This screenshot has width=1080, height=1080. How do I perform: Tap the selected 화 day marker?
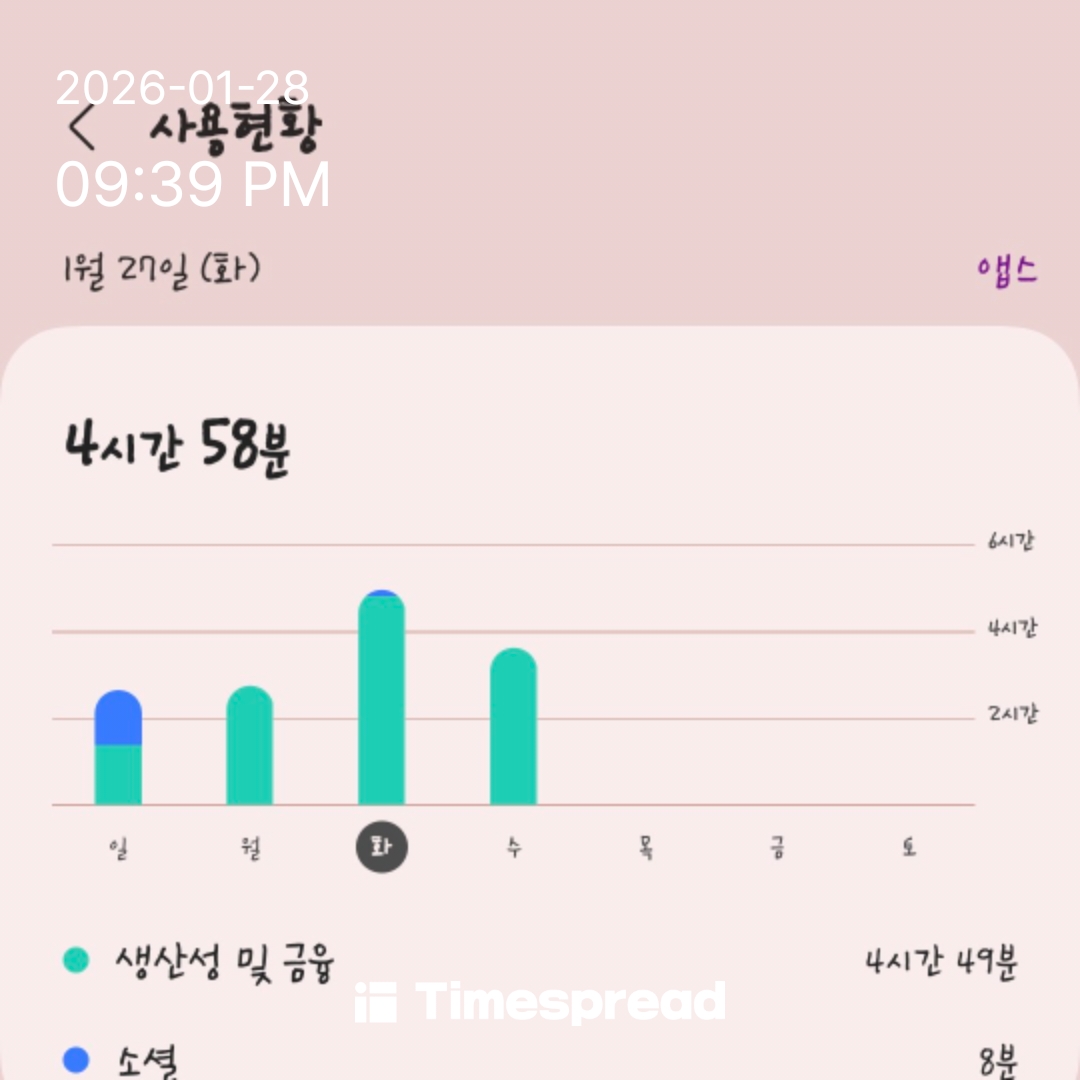tap(382, 848)
